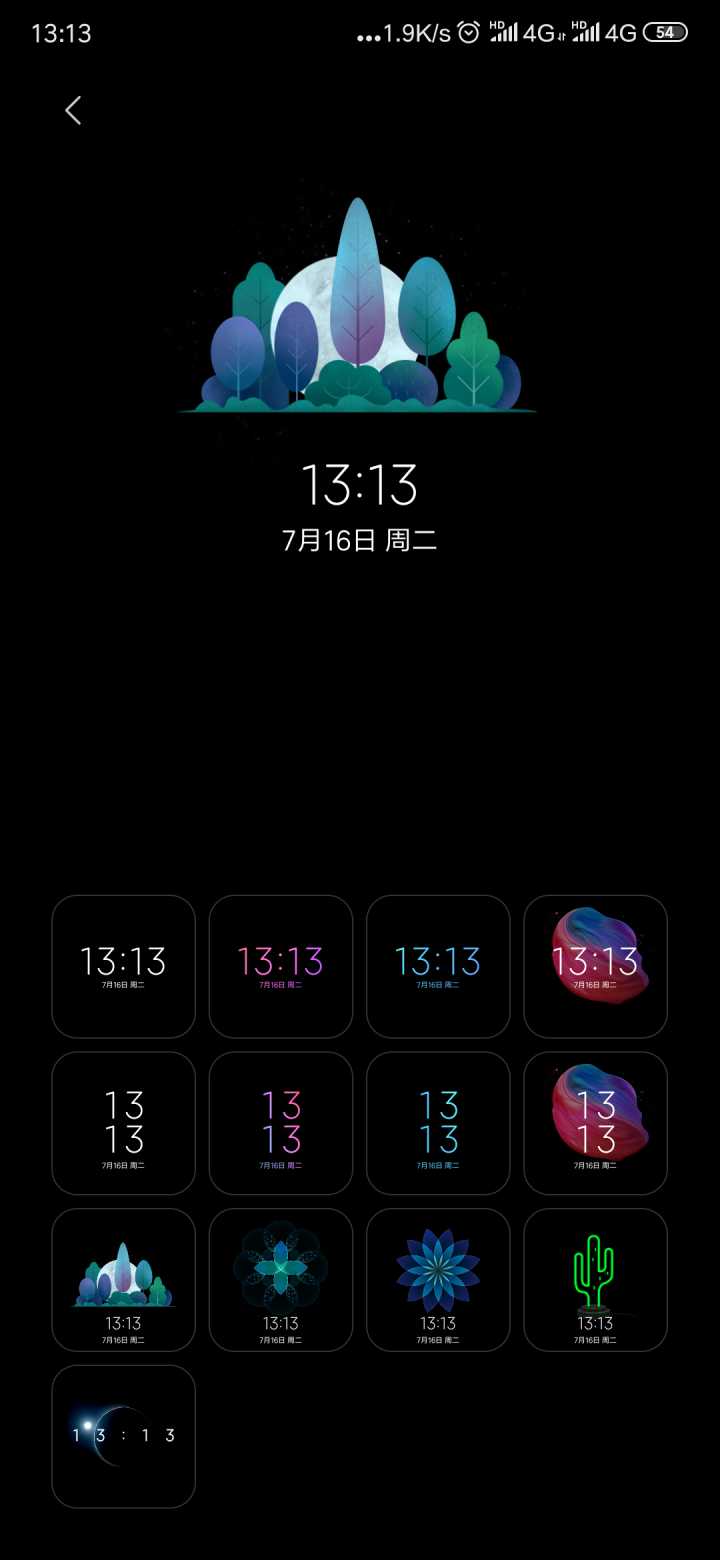
Task: Pick the blue two-line stacked clock
Action: pos(438,1123)
